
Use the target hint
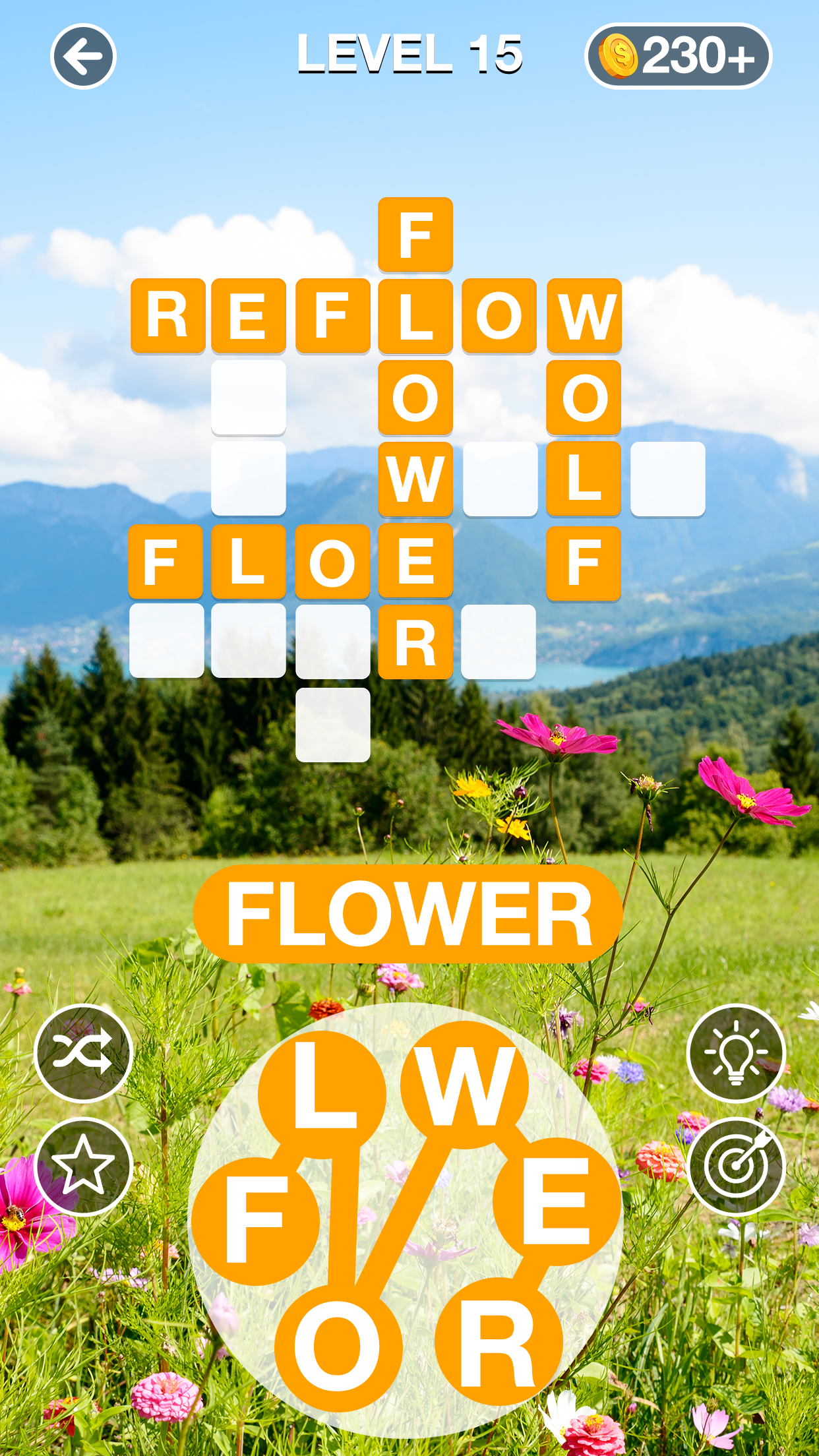(736, 1167)
